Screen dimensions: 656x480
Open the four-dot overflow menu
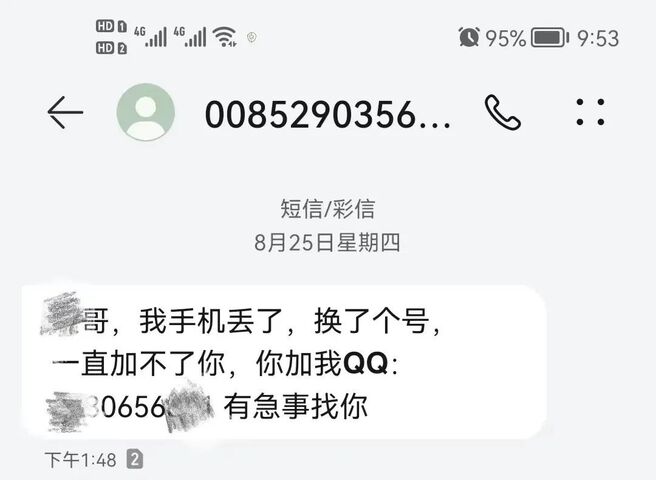[591, 112]
